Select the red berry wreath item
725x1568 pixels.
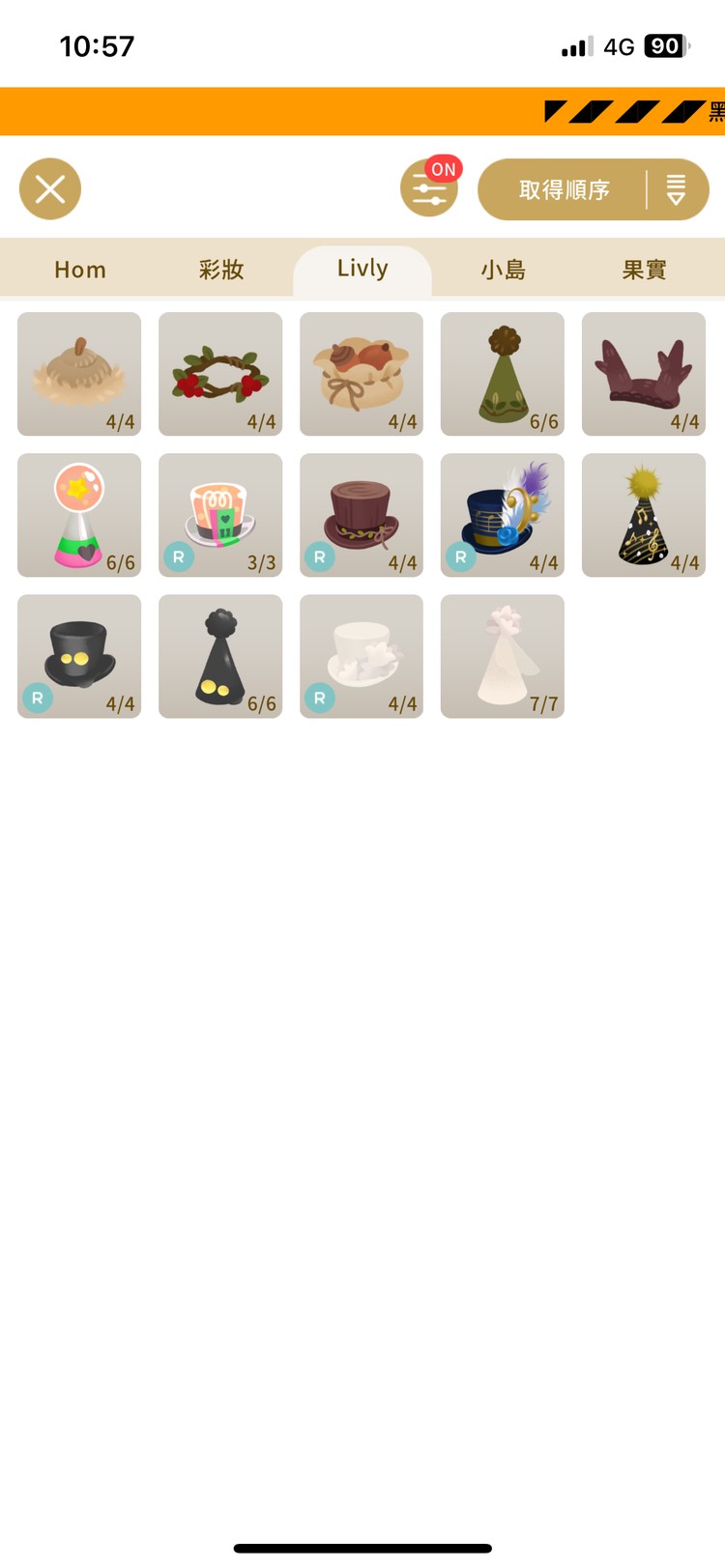point(220,374)
